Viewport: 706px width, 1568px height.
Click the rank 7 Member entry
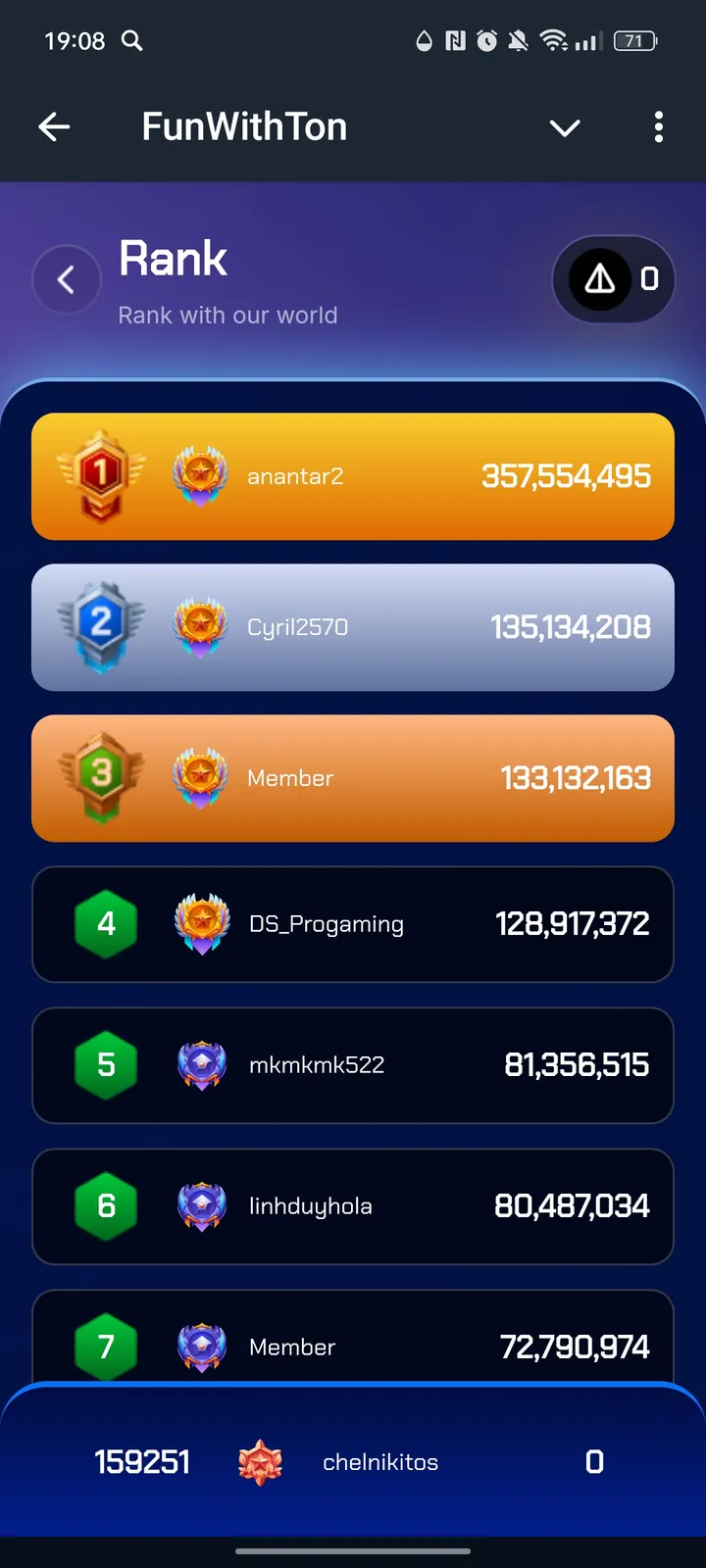coord(353,1347)
